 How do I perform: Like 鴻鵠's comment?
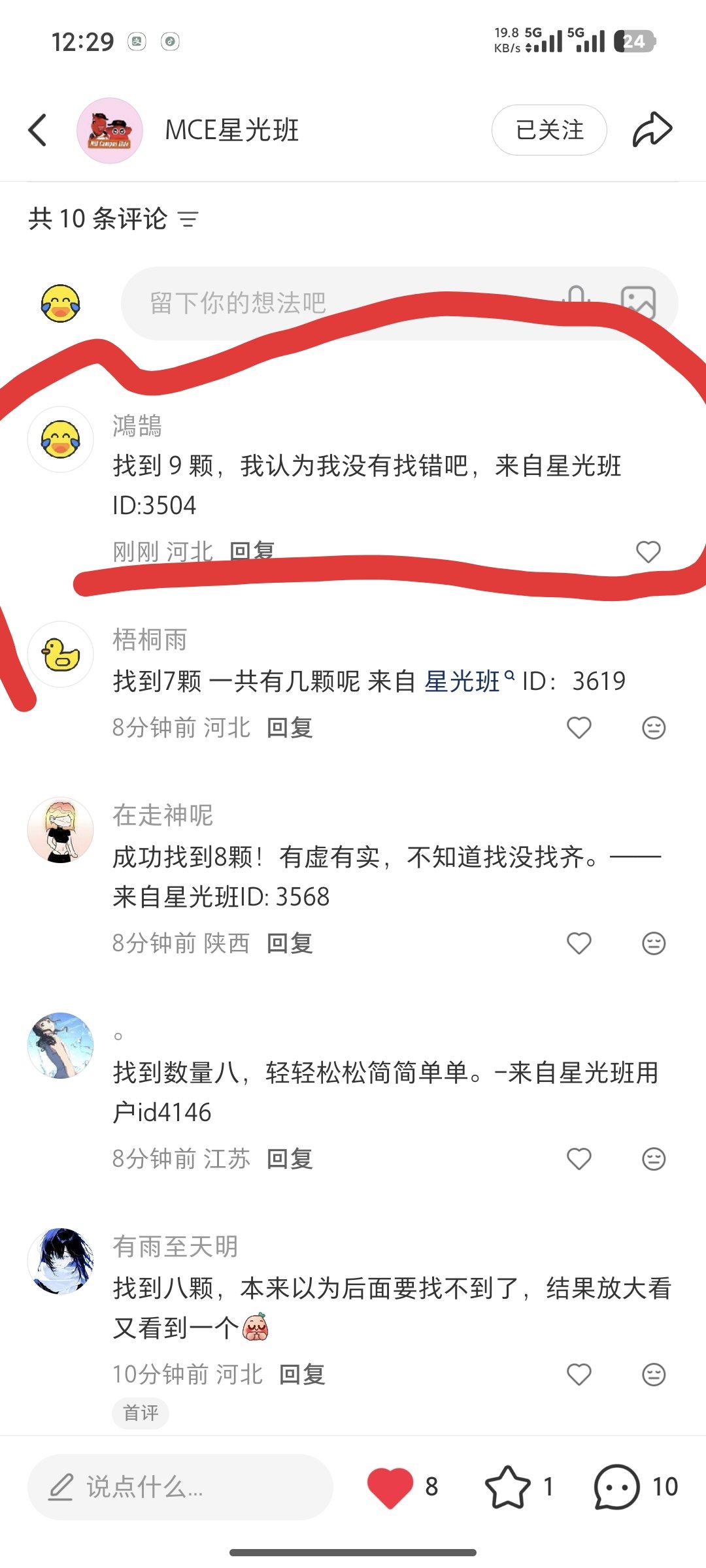[x=648, y=551]
